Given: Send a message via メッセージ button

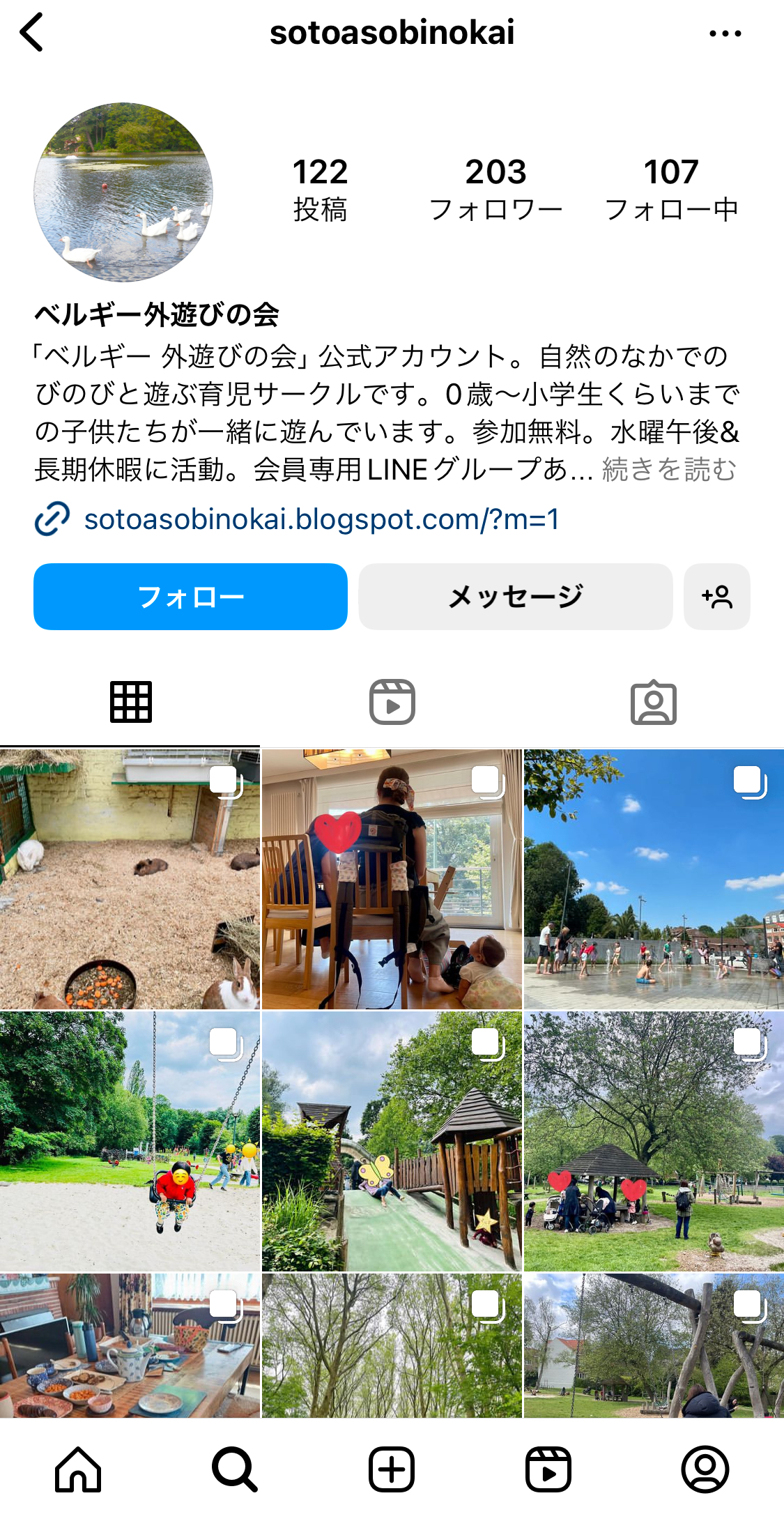Looking at the screenshot, I should pos(516,597).
